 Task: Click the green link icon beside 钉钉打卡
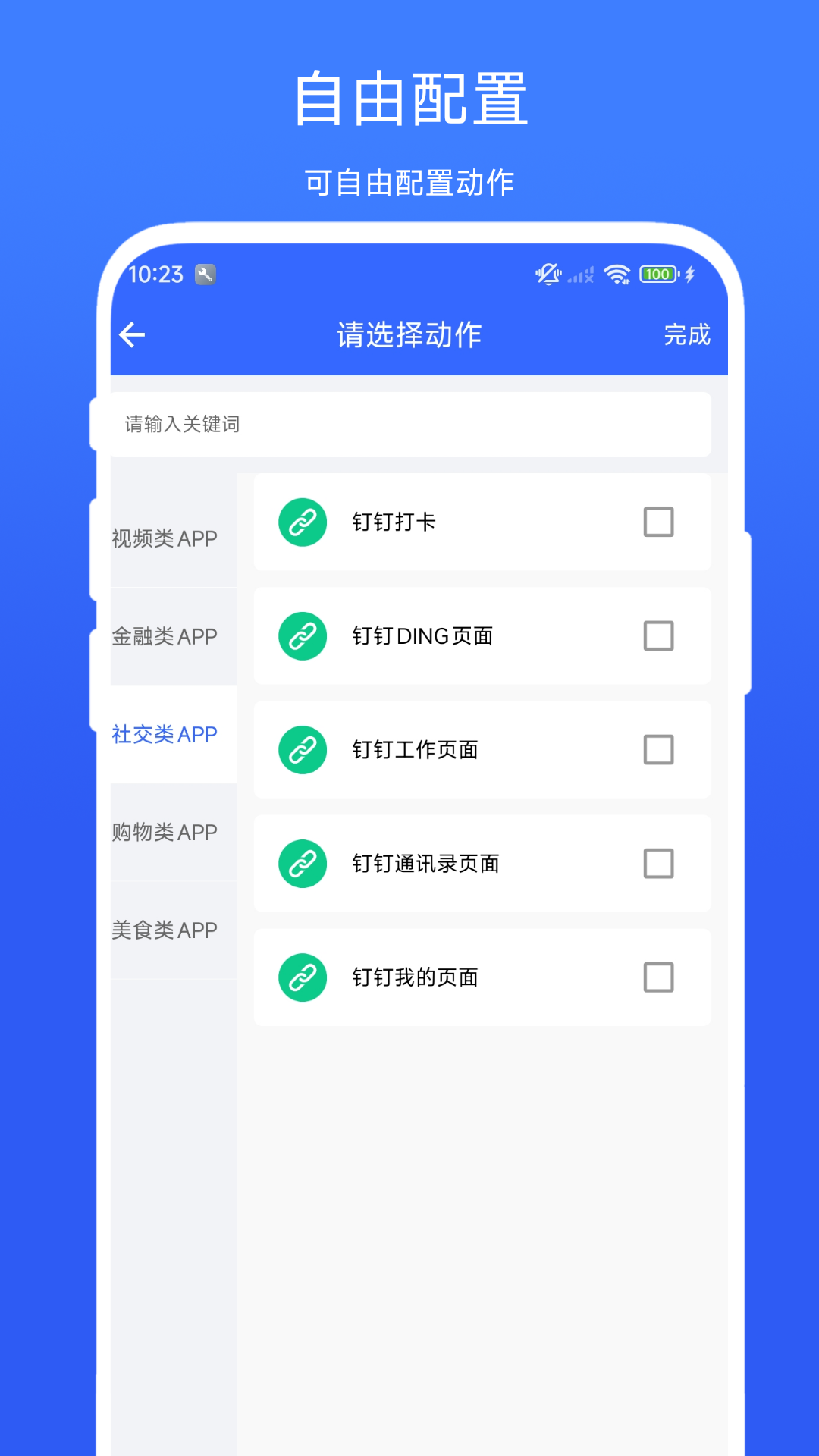click(x=302, y=522)
